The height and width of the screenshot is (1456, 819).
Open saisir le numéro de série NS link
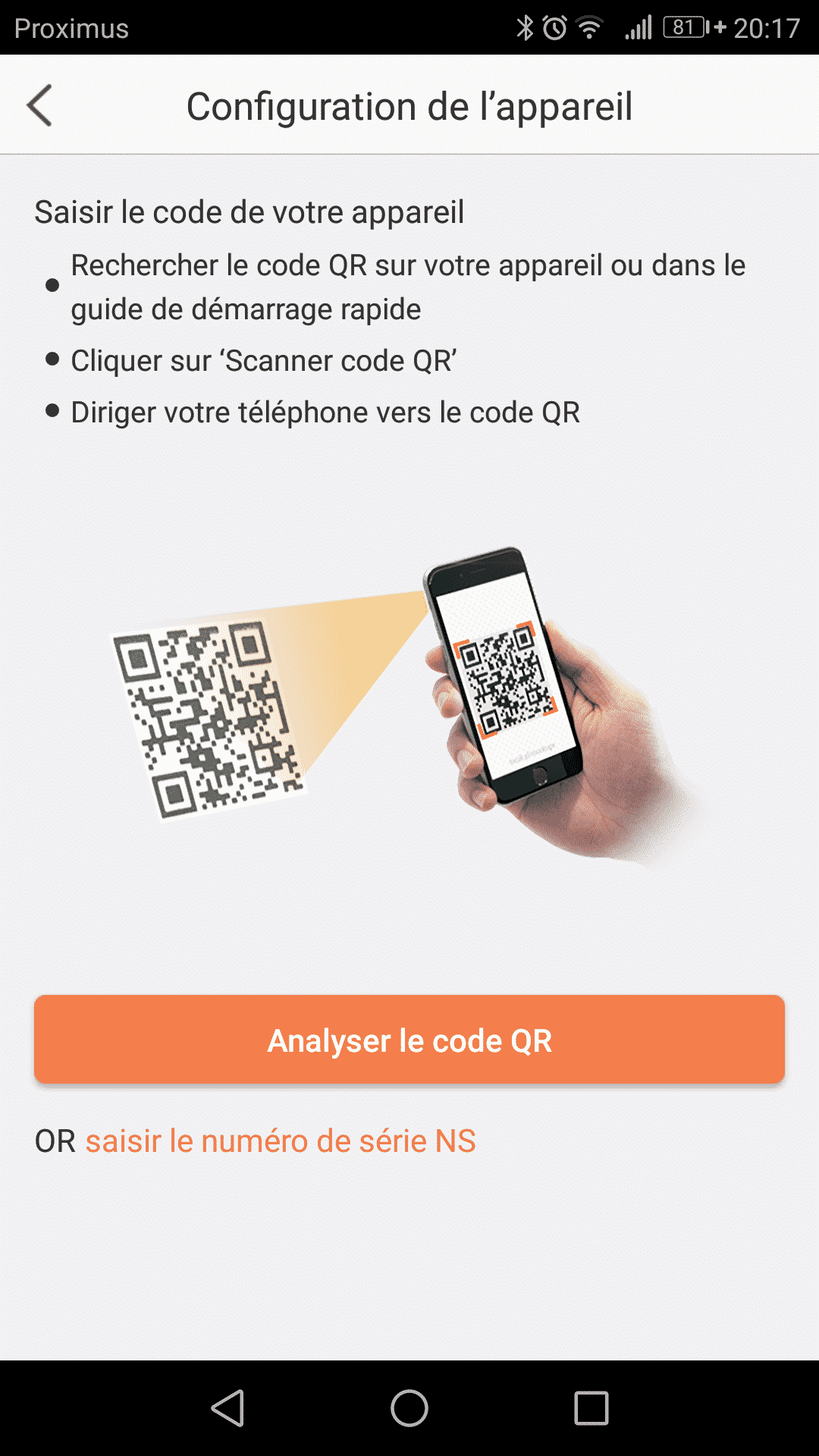280,1141
